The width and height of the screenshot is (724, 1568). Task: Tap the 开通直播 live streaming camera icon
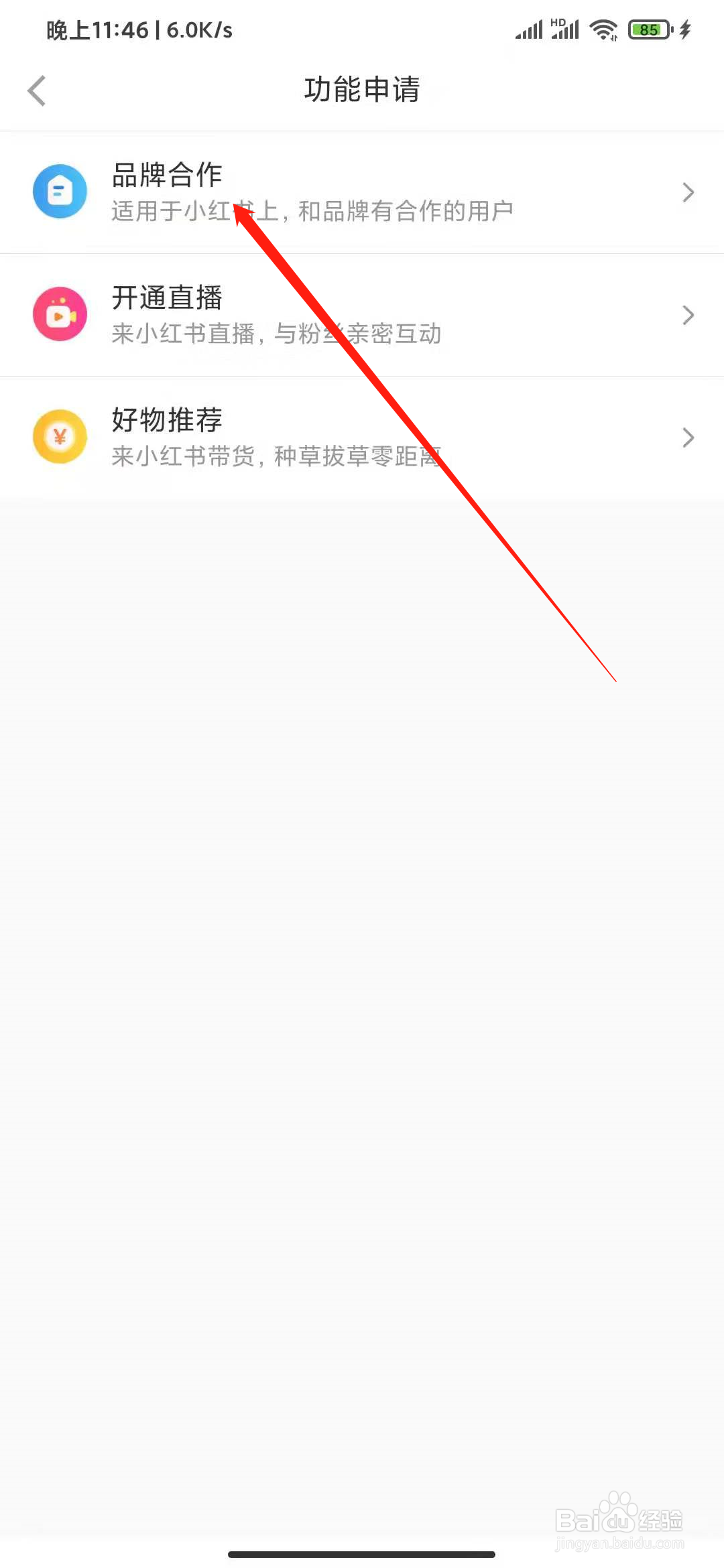click(60, 314)
